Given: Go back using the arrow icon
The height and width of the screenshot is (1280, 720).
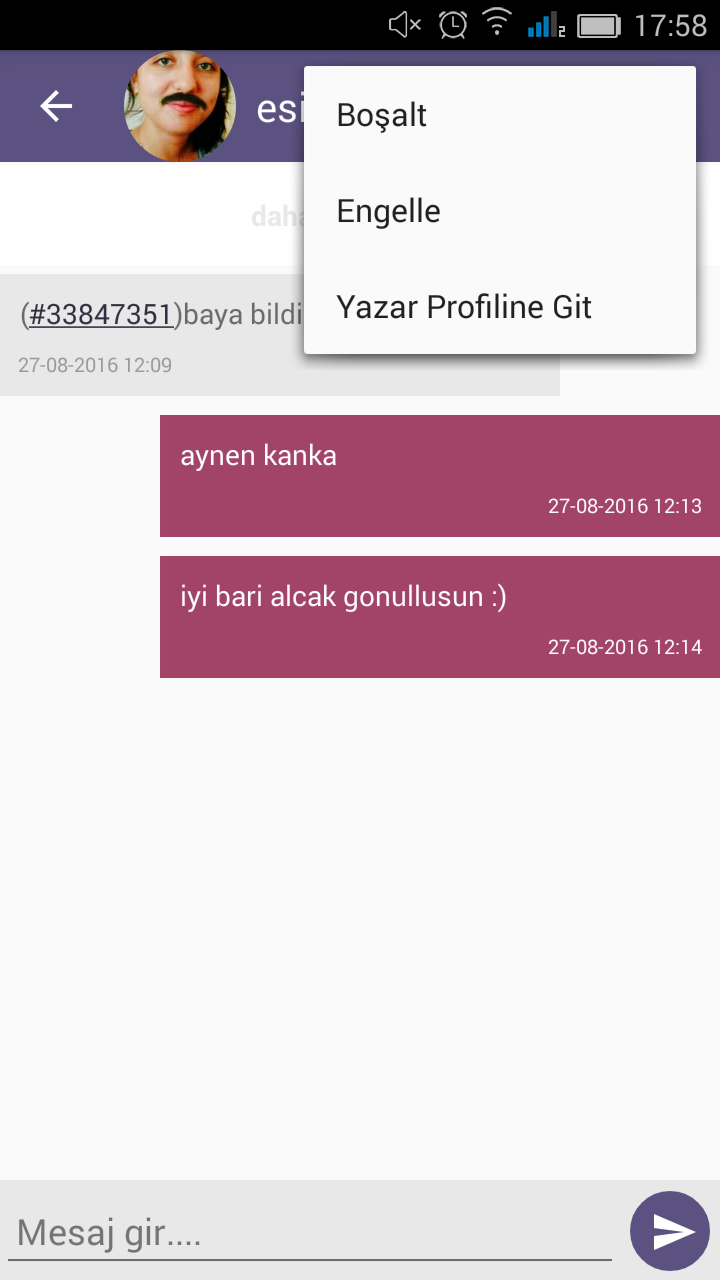Looking at the screenshot, I should pyautogui.click(x=56, y=106).
